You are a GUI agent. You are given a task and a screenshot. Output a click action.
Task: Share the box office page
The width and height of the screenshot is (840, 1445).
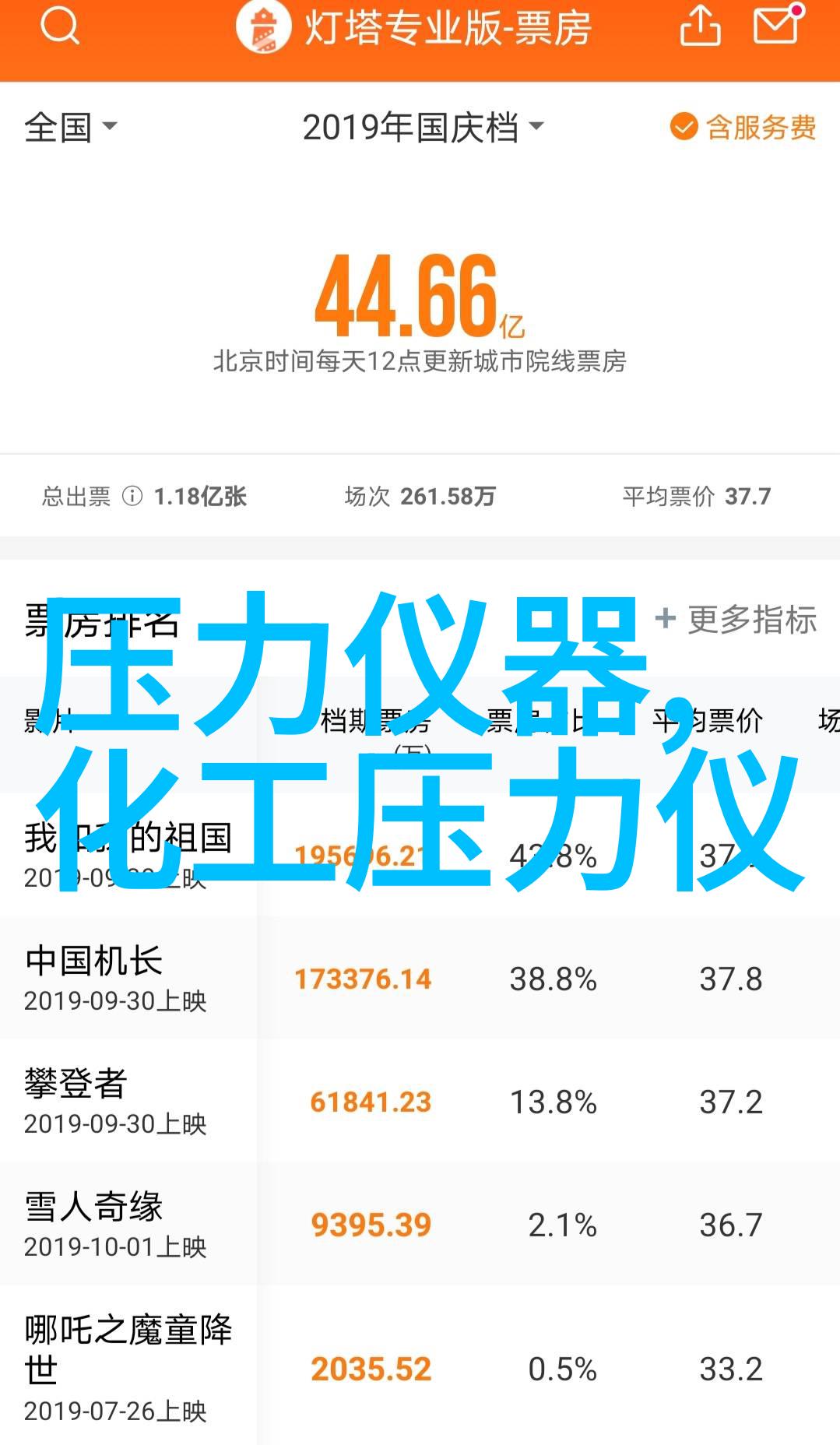click(x=700, y=26)
